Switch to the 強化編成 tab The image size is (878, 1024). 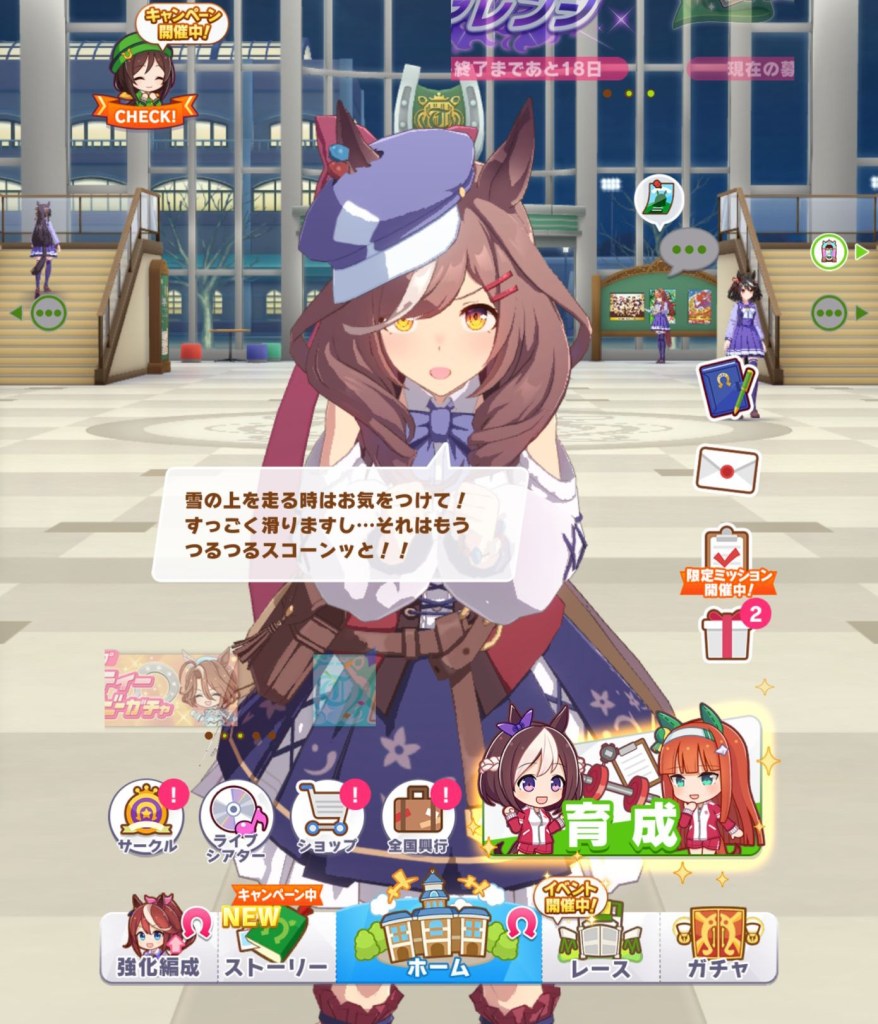(x=158, y=945)
